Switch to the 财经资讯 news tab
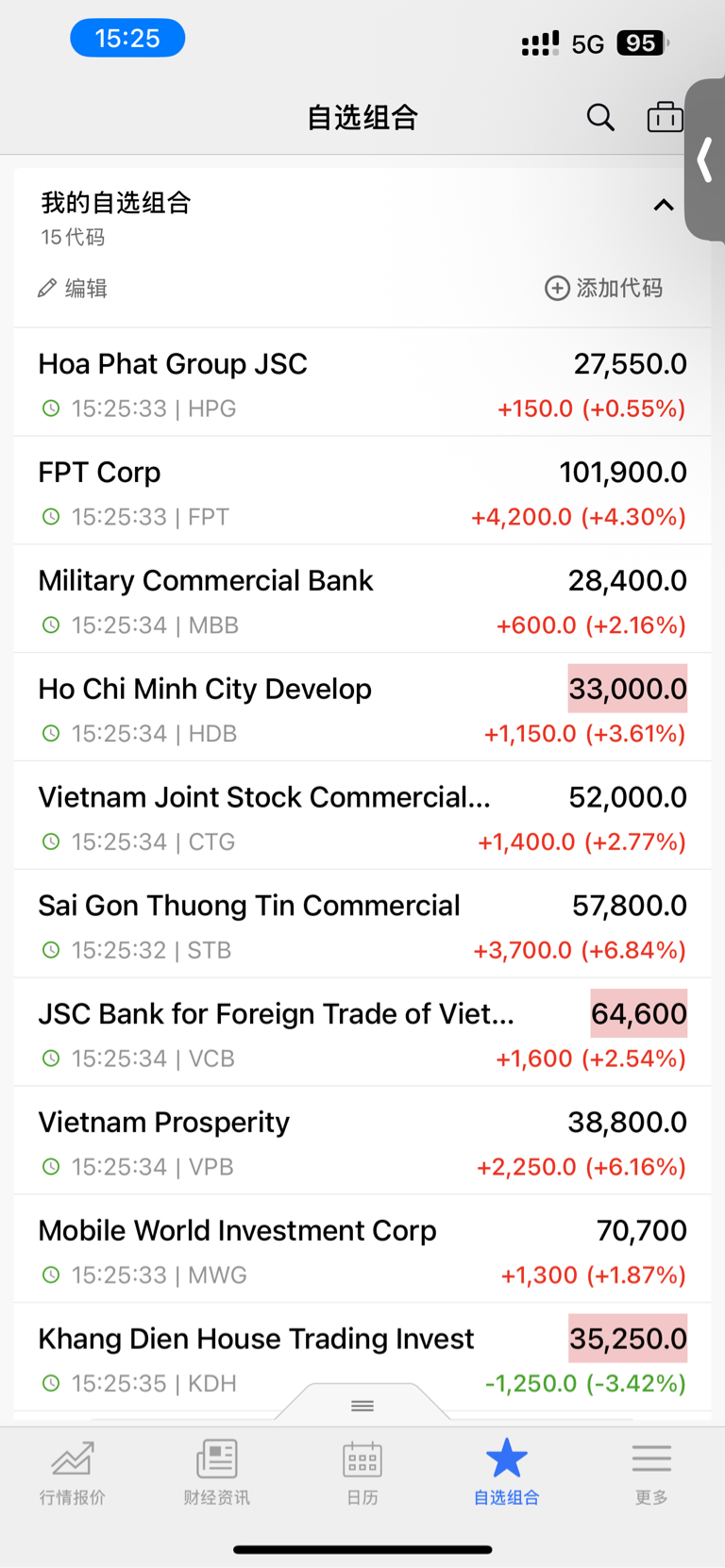This screenshot has height=1568, width=725. 217,1472
